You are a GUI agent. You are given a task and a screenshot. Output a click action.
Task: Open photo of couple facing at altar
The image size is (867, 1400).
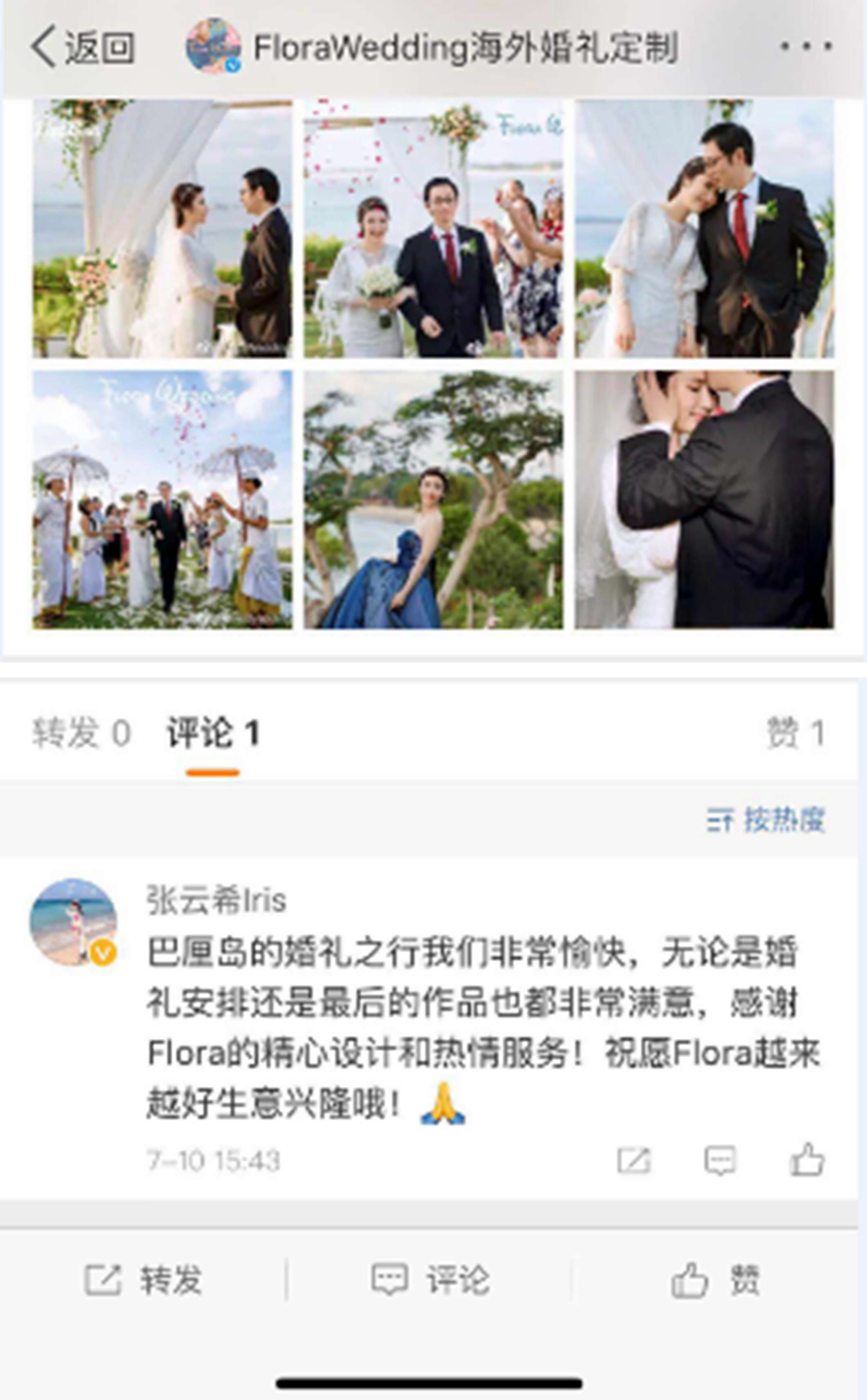[x=162, y=228]
